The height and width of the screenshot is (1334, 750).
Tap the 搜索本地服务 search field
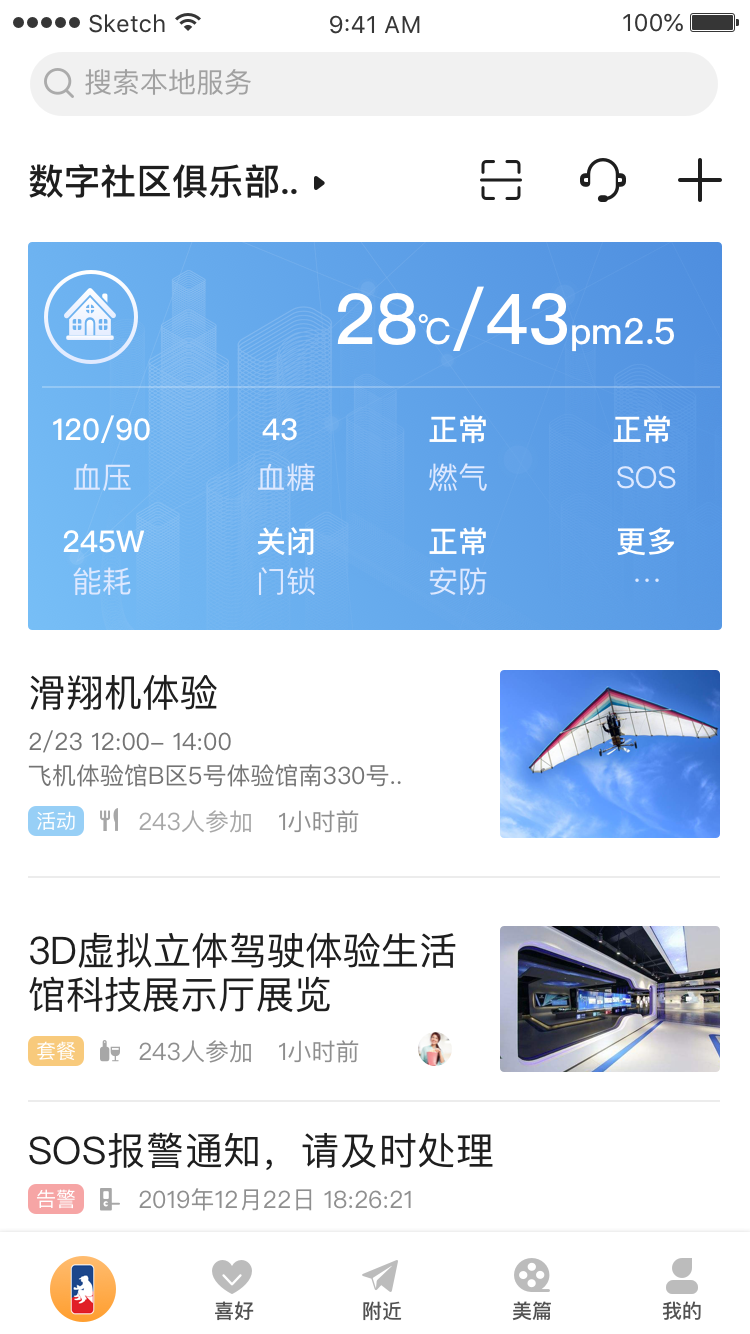(374, 83)
